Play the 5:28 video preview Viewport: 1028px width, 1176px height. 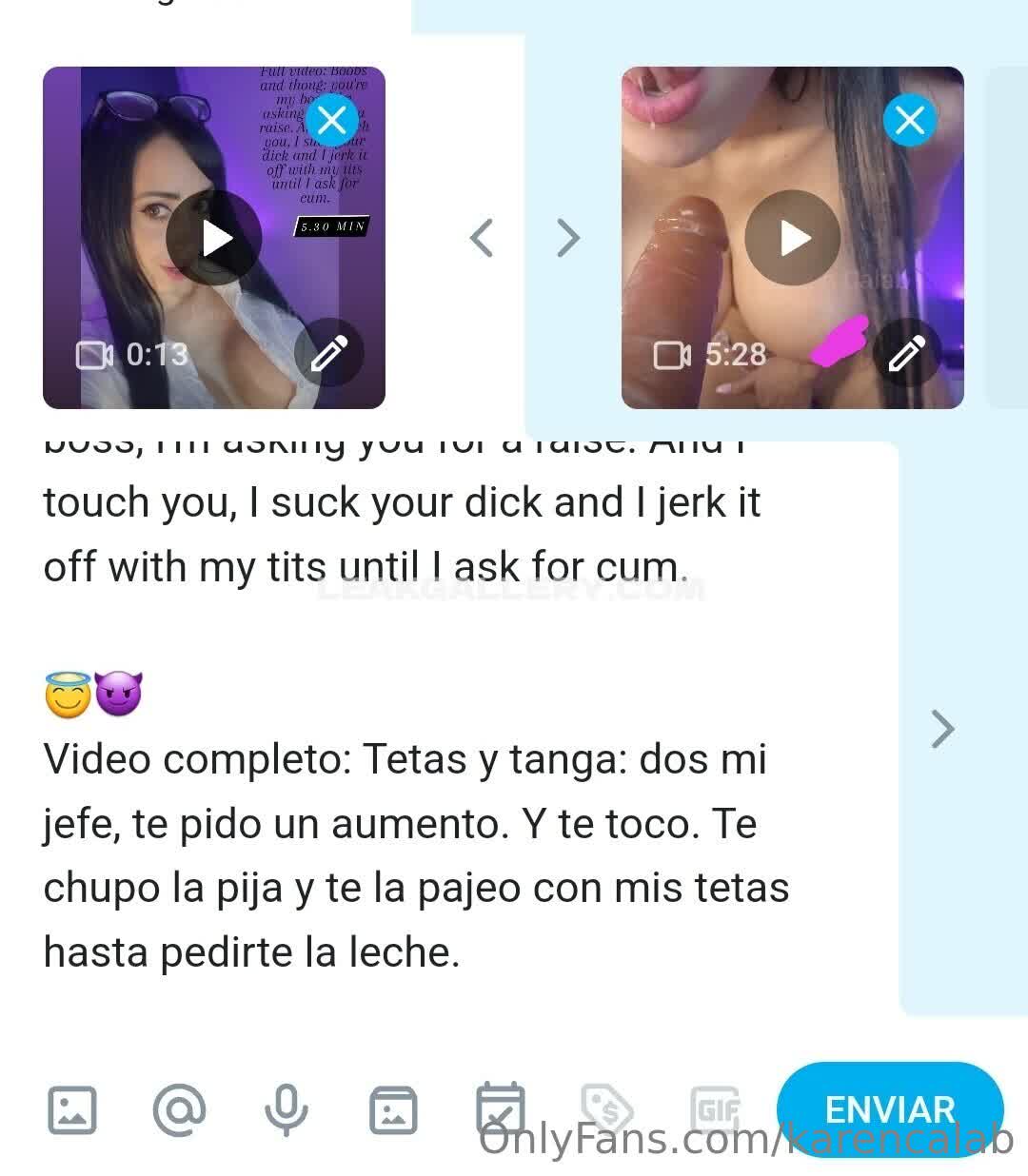(x=792, y=238)
